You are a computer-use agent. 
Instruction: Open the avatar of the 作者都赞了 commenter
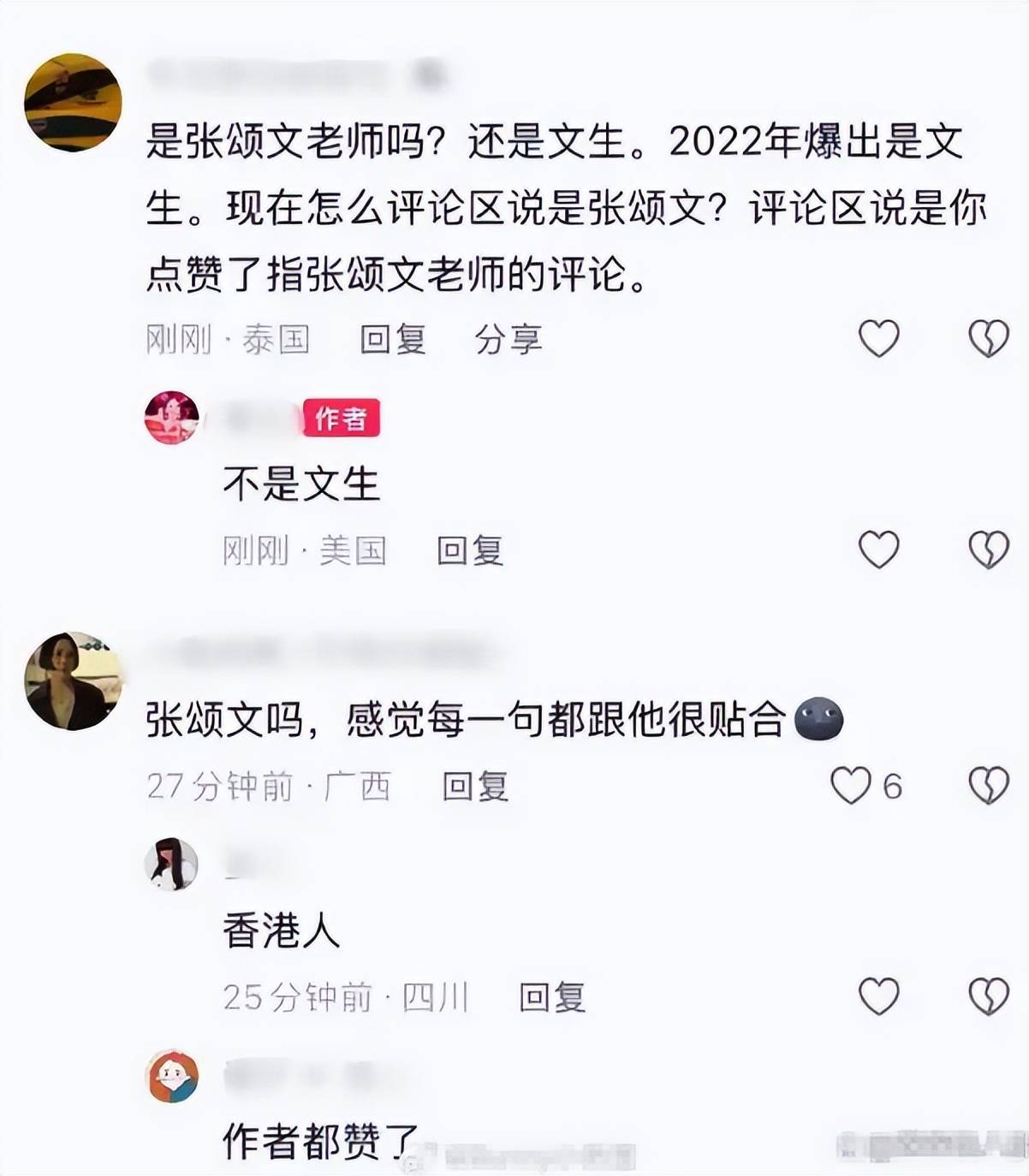click(x=173, y=1076)
